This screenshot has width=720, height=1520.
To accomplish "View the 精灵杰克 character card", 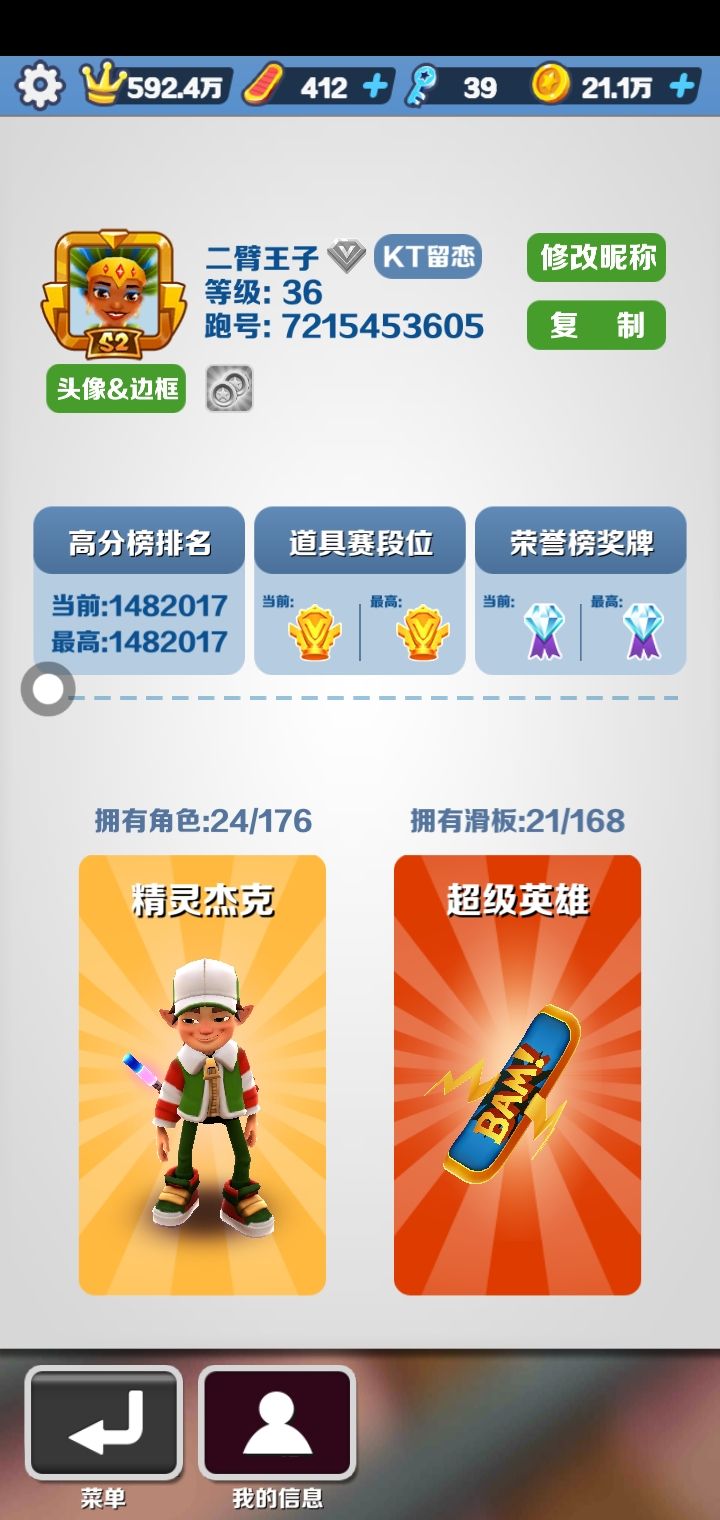I will (x=202, y=1075).
